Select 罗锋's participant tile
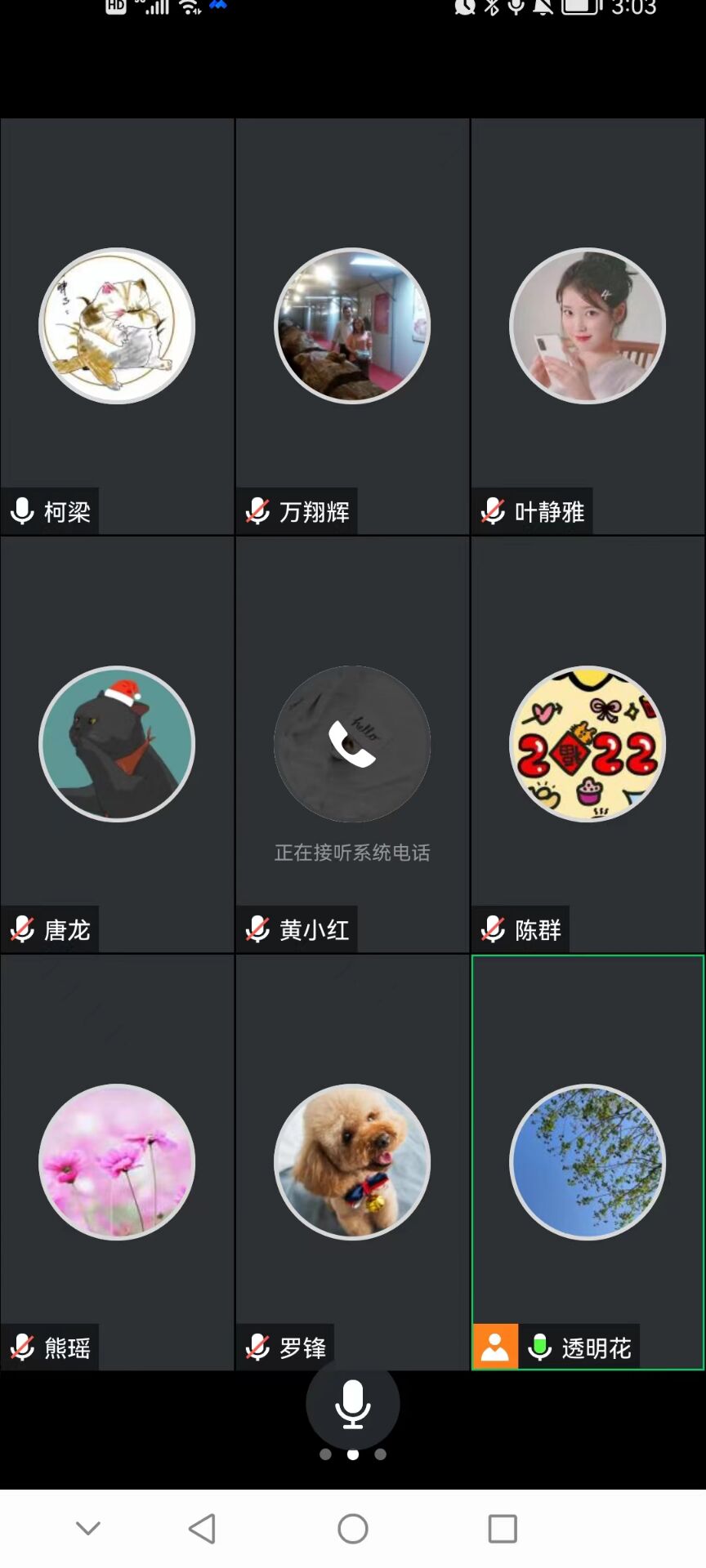706x1568 pixels. click(352, 1161)
